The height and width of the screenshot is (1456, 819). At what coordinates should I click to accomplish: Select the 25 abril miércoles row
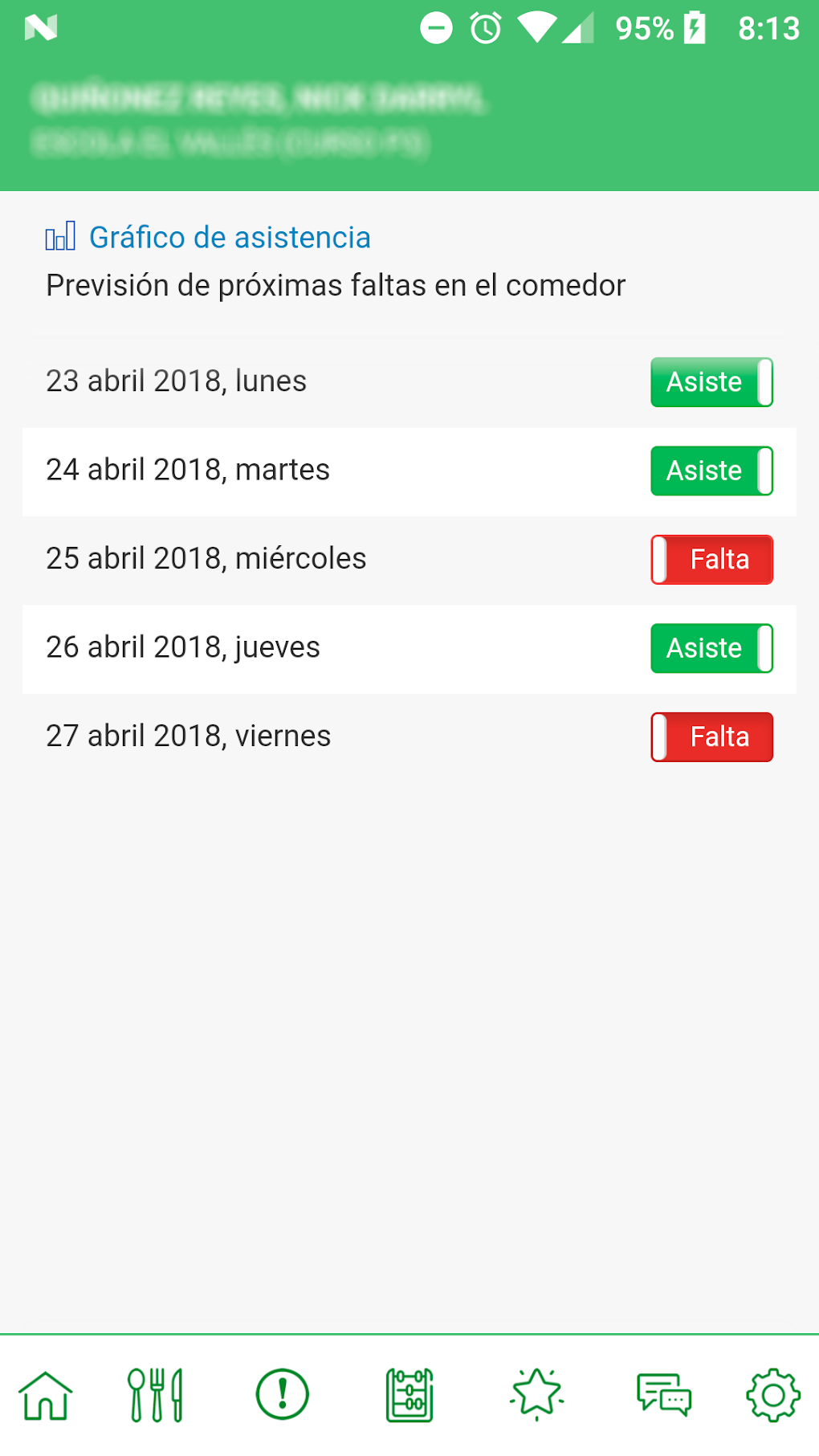[x=206, y=559]
